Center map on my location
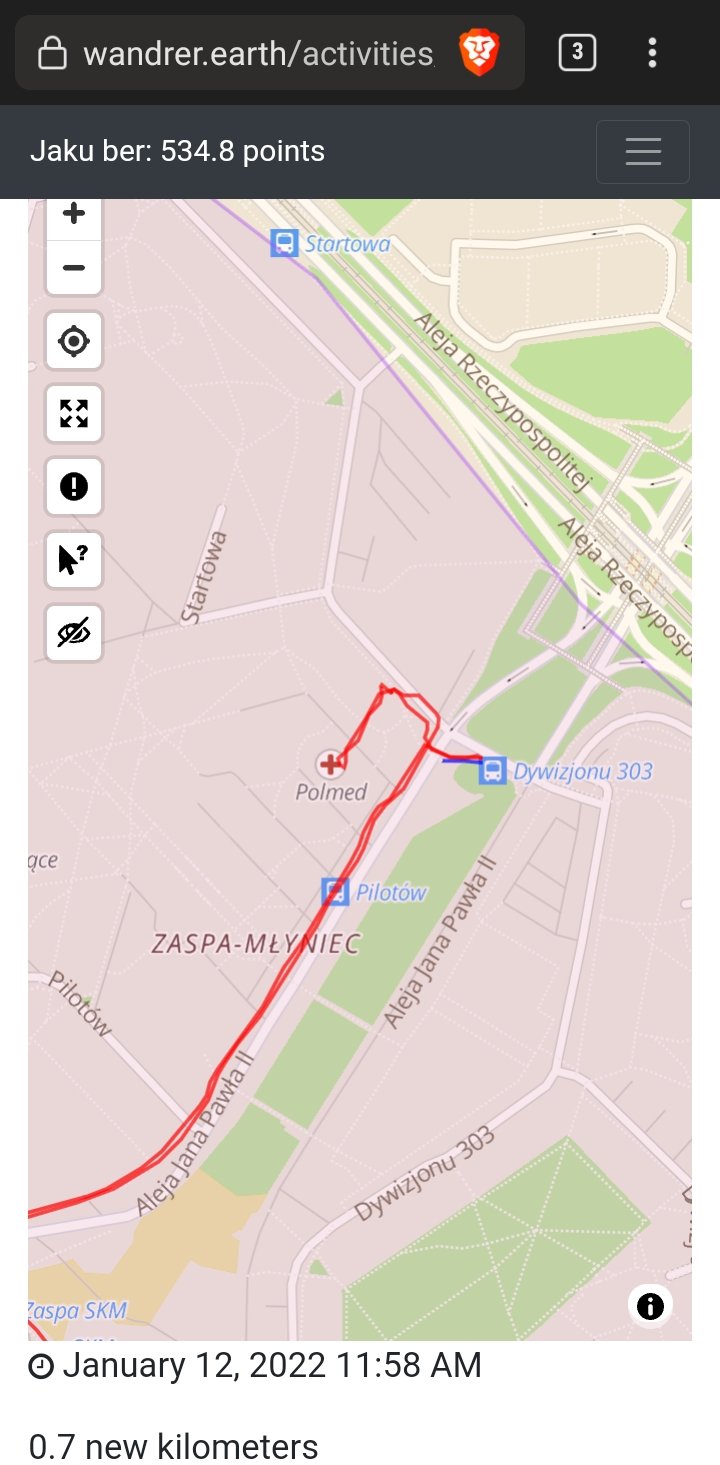Viewport: 720px width, 1465px height. [74, 342]
